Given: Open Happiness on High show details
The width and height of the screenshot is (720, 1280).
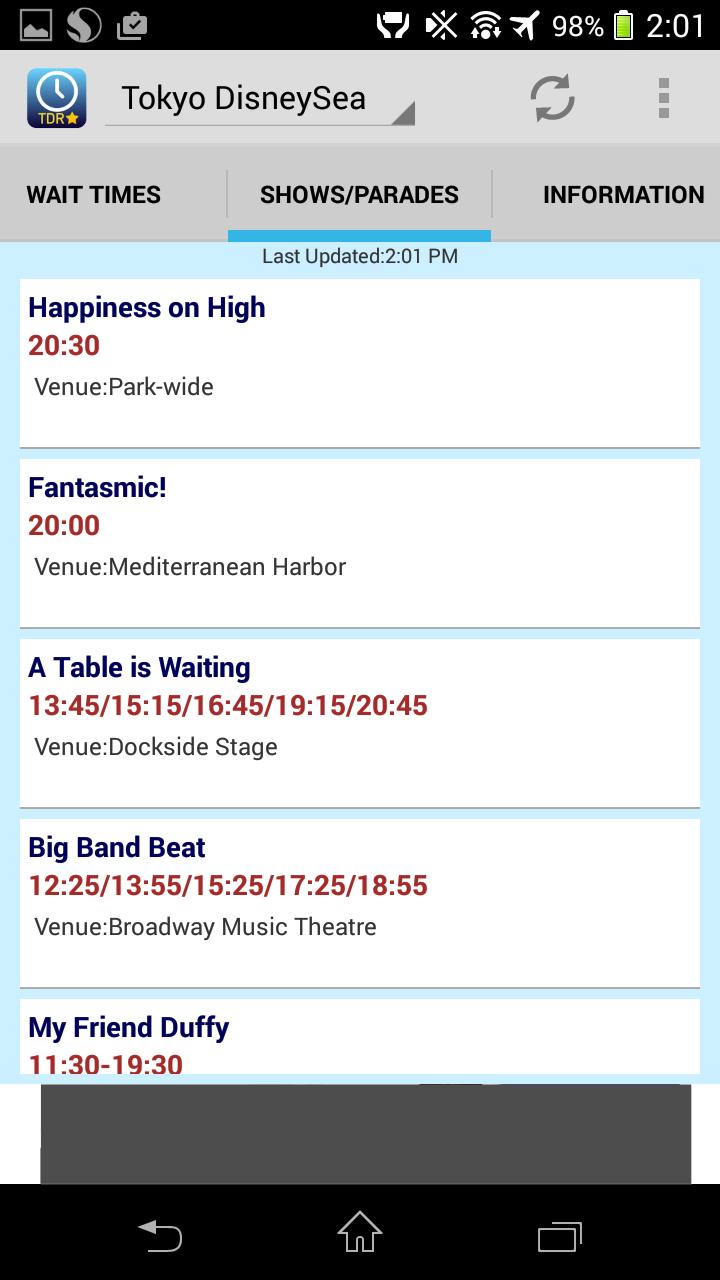Looking at the screenshot, I should (x=359, y=362).
